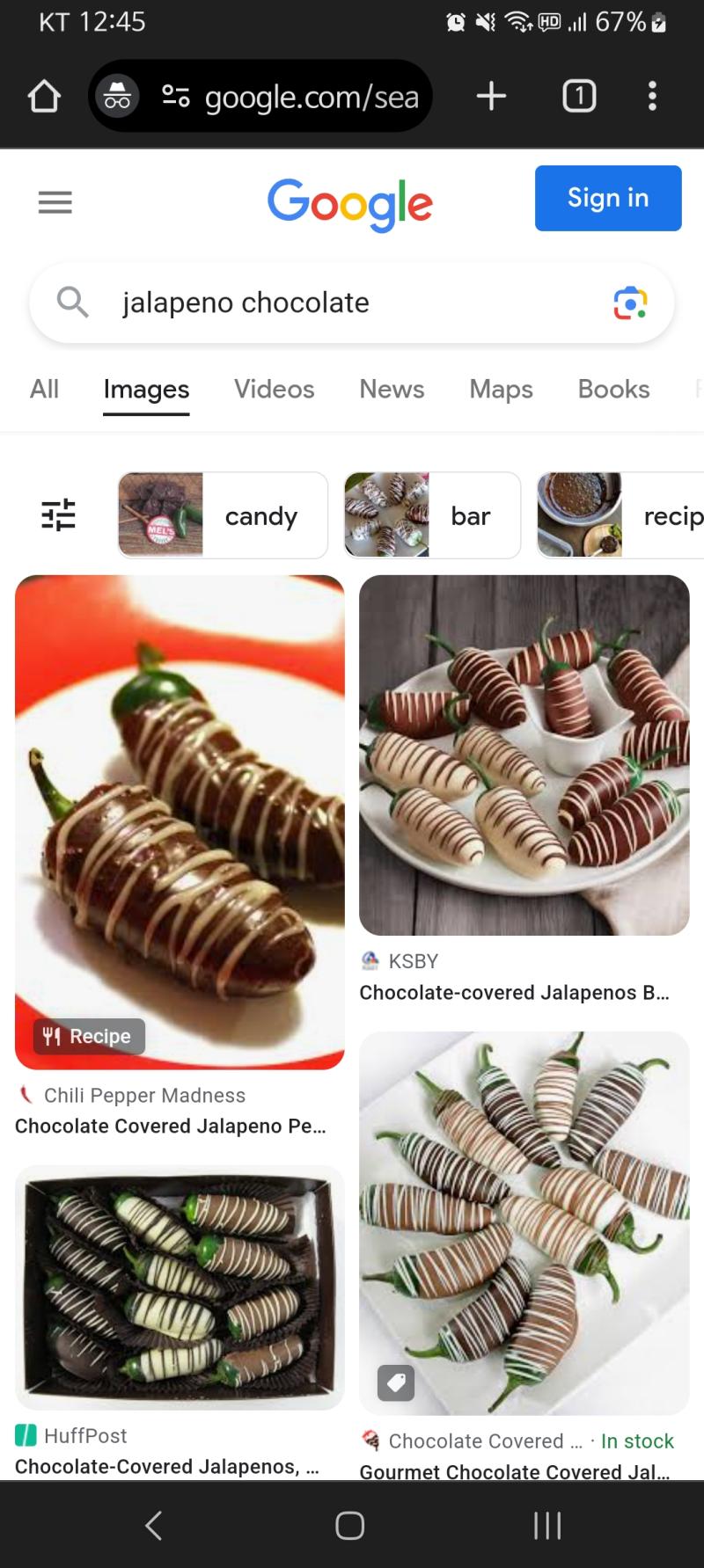Open the browser overflow menu
This screenshot has width=704, height=1568.
click(652, 96)
